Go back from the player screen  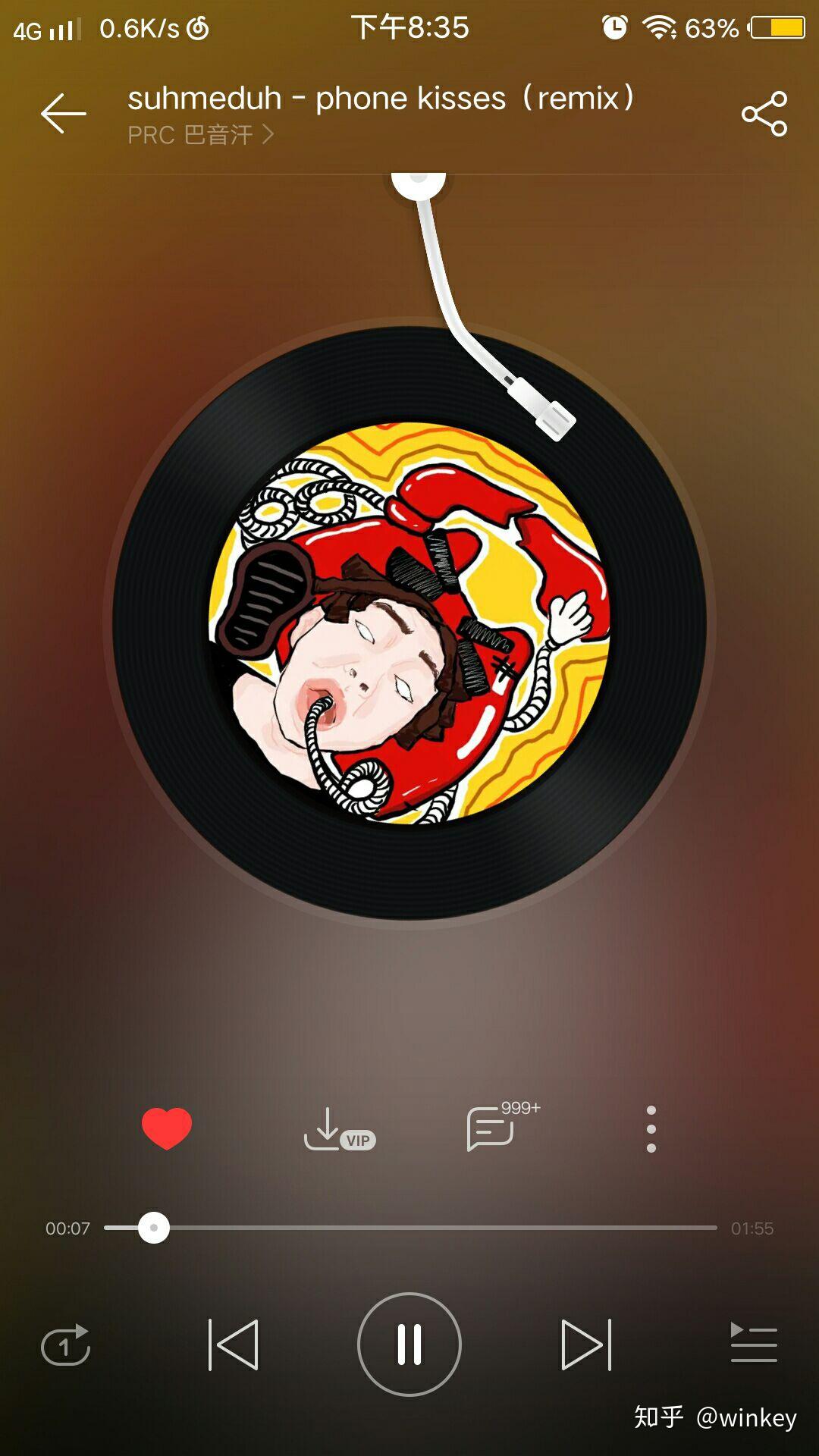point(64,114)
